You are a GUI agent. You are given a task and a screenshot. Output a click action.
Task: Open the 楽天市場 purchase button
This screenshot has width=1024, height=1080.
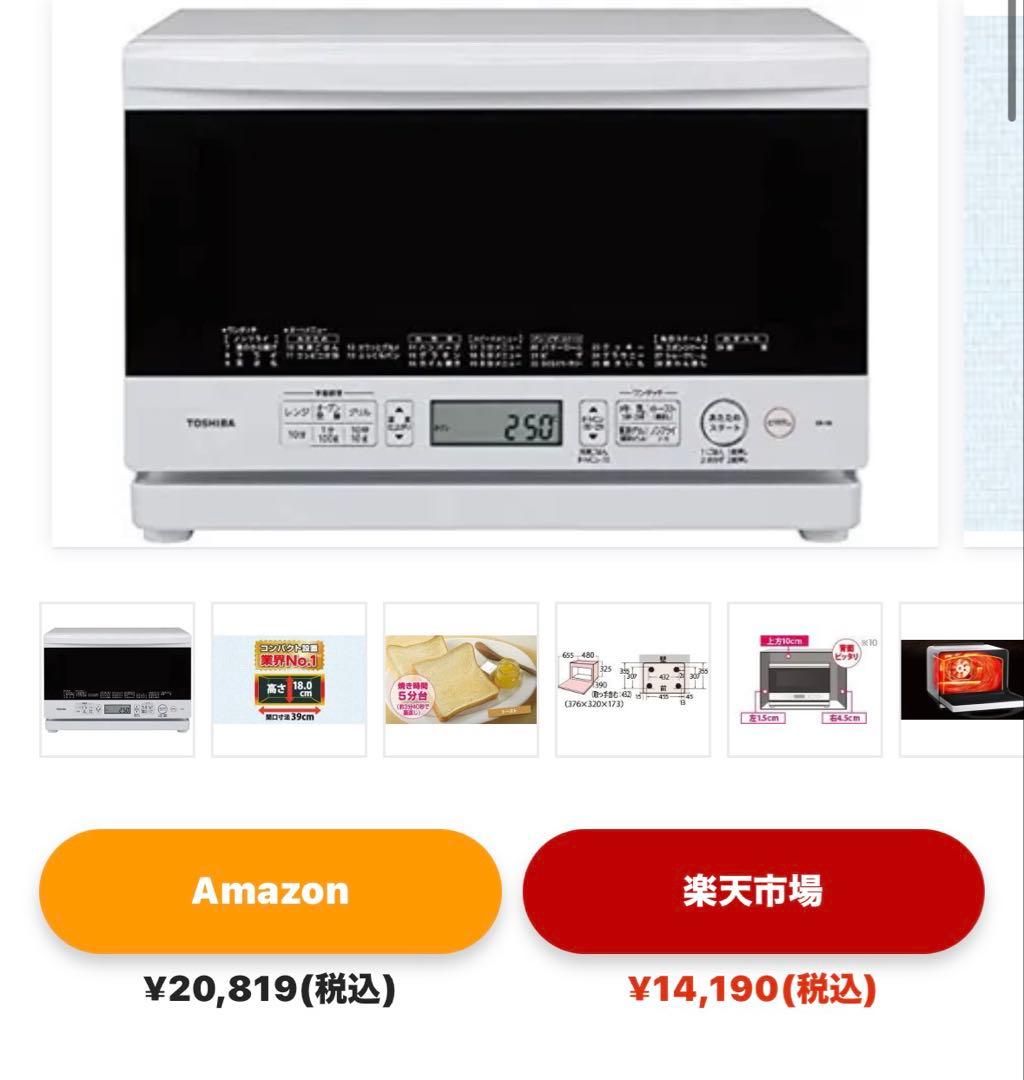(x=753, y=890)
